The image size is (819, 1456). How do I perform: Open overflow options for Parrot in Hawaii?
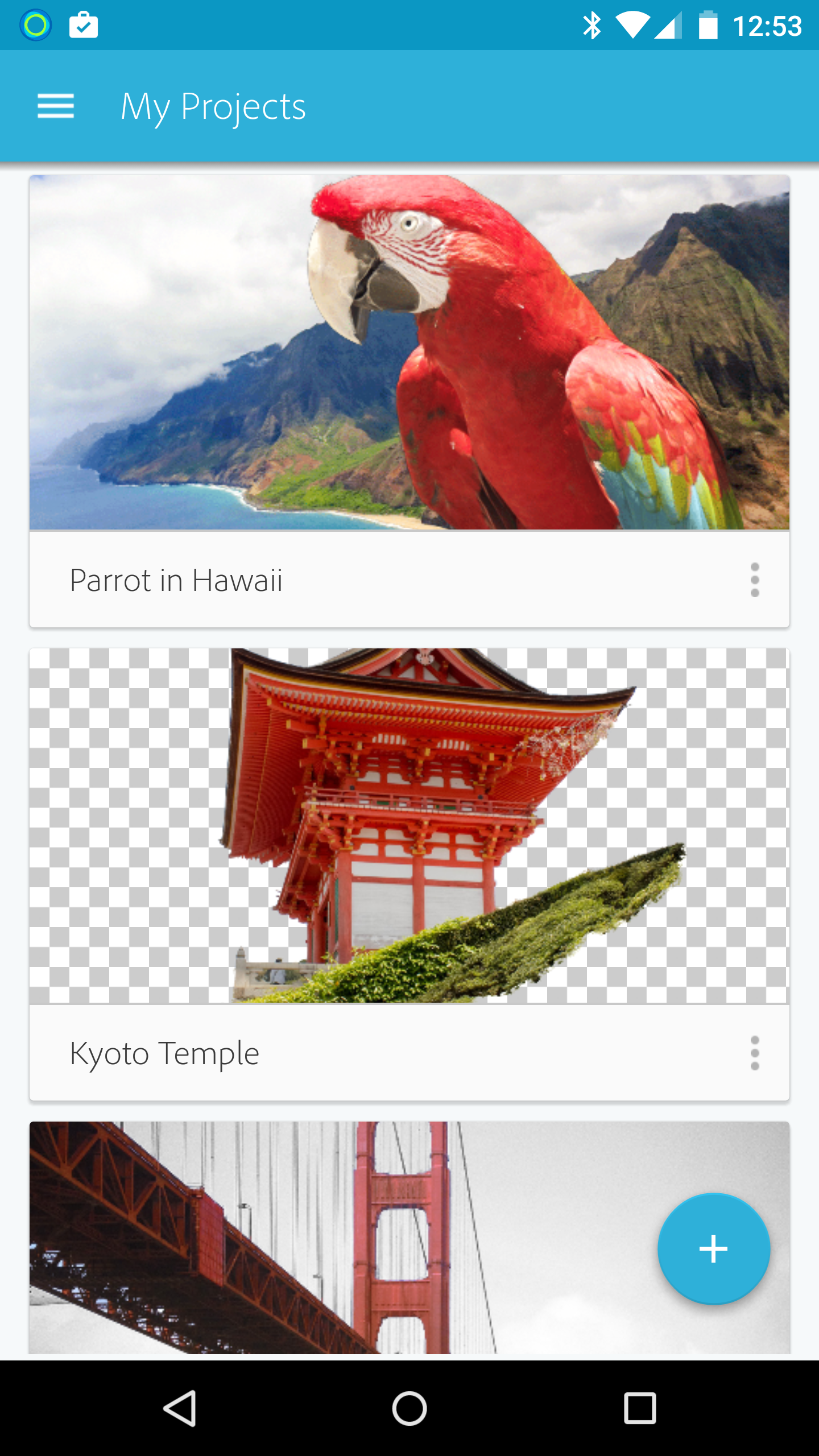point(754,580)
